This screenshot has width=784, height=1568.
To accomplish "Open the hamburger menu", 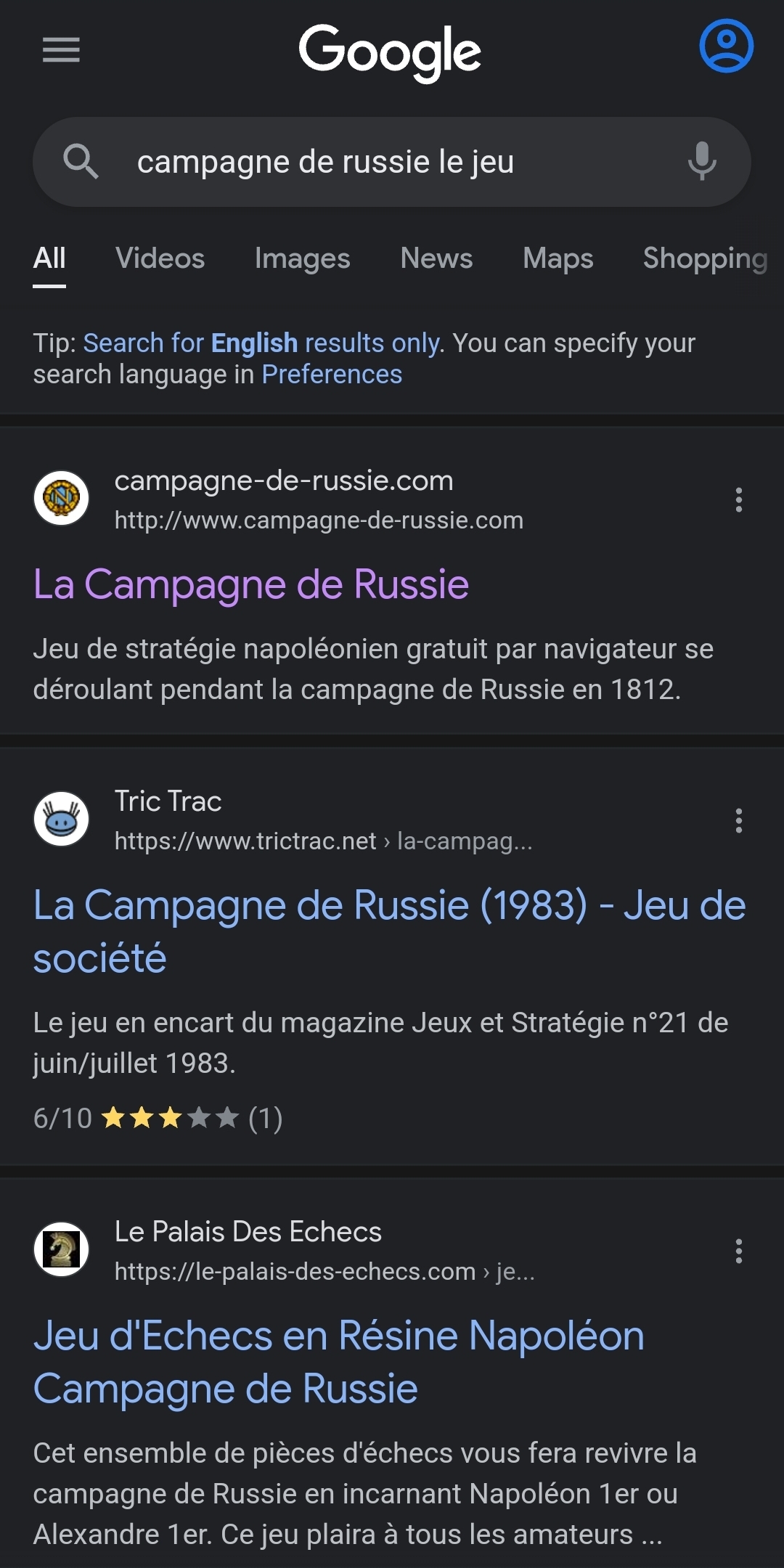I will tap(61, 49).
